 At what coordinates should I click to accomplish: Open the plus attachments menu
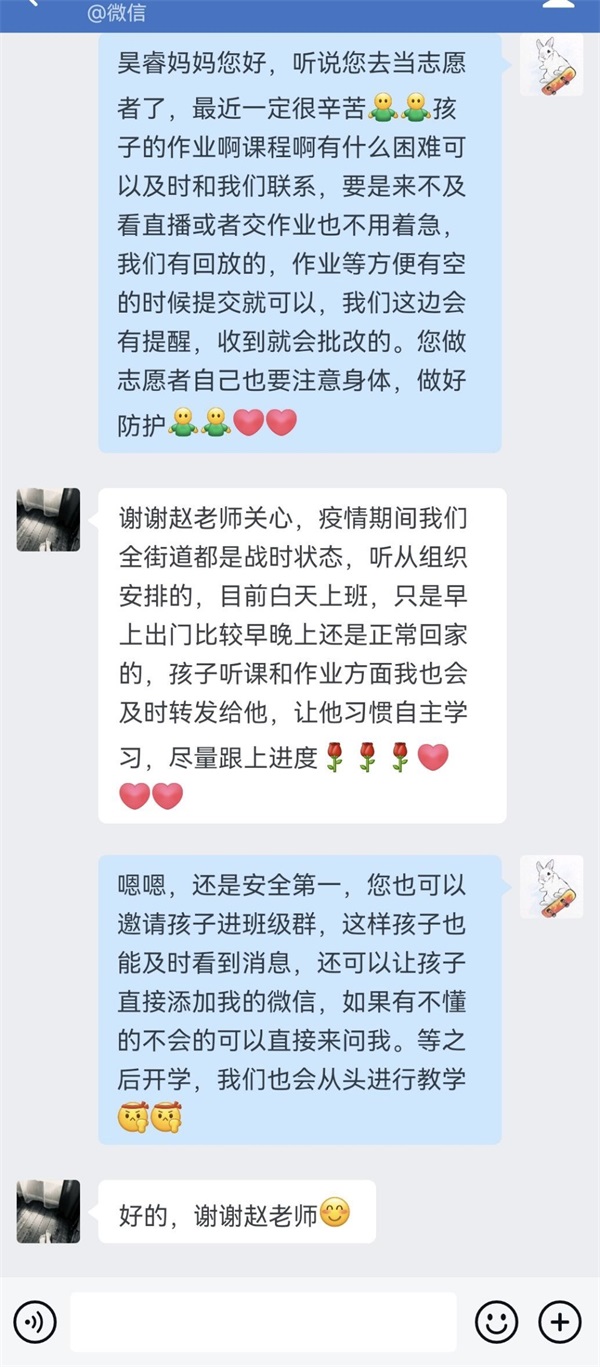(x=560, y=1322)
